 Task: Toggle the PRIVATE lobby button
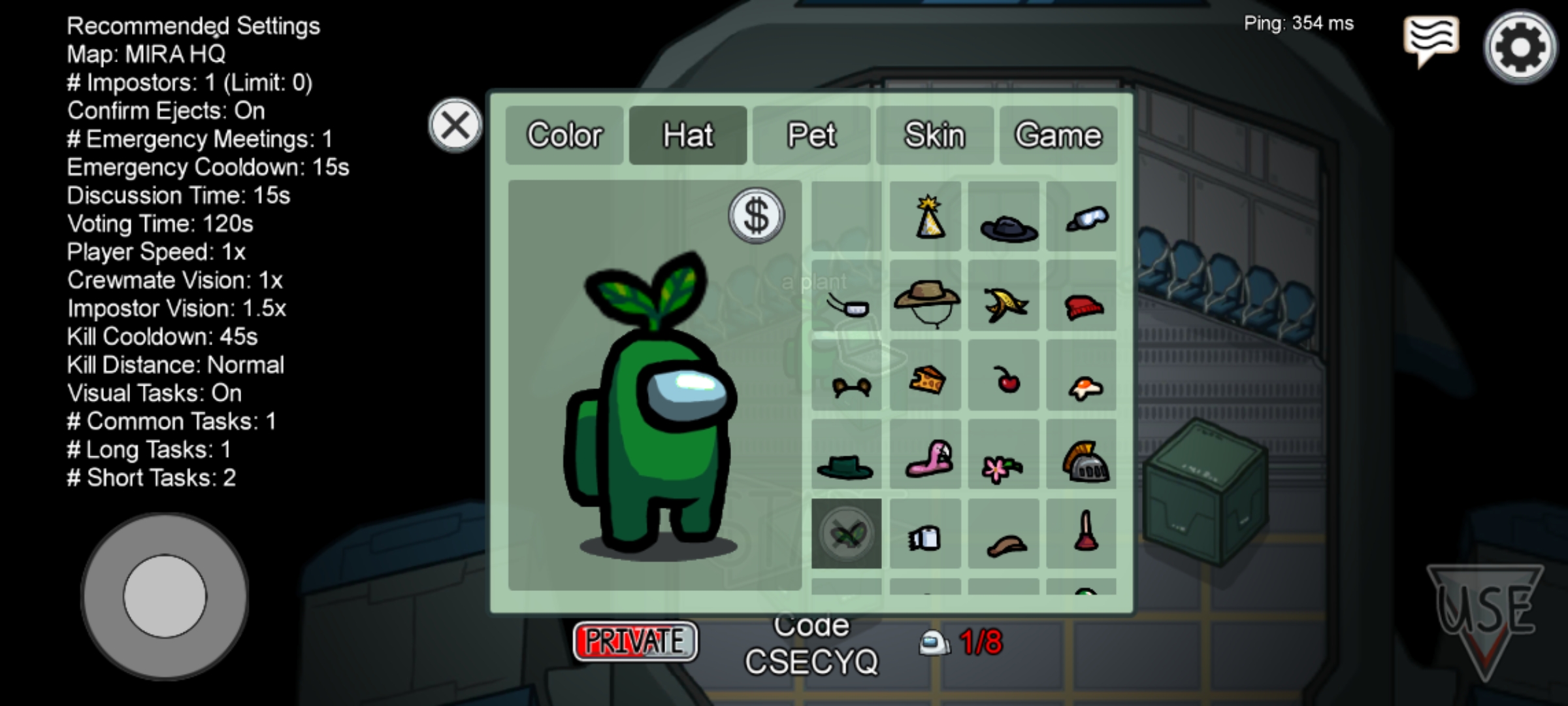pyautogui.click(x=635, y=641)
